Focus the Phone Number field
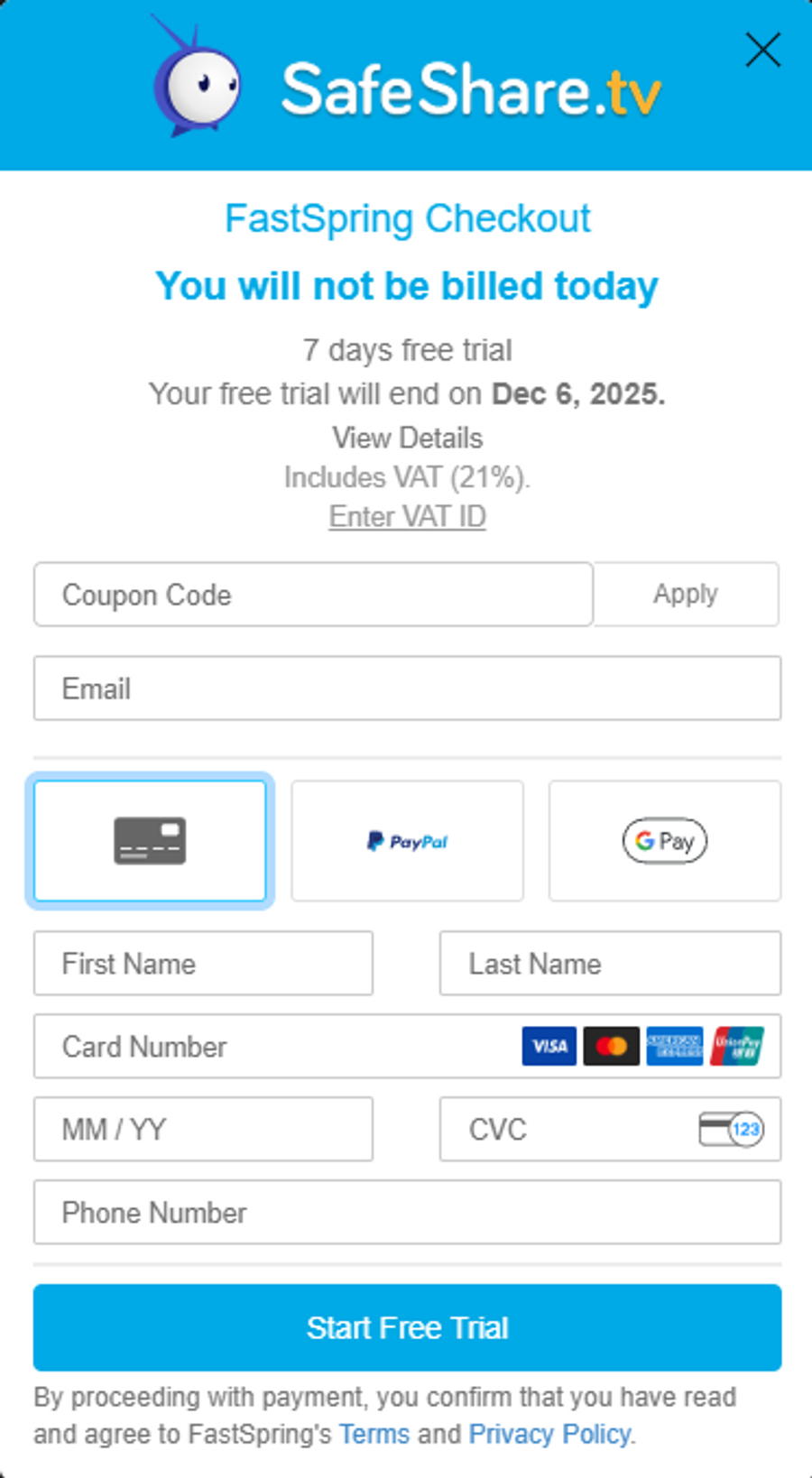This screenshot has height=1478, width=812. [x=407, y=1213]
